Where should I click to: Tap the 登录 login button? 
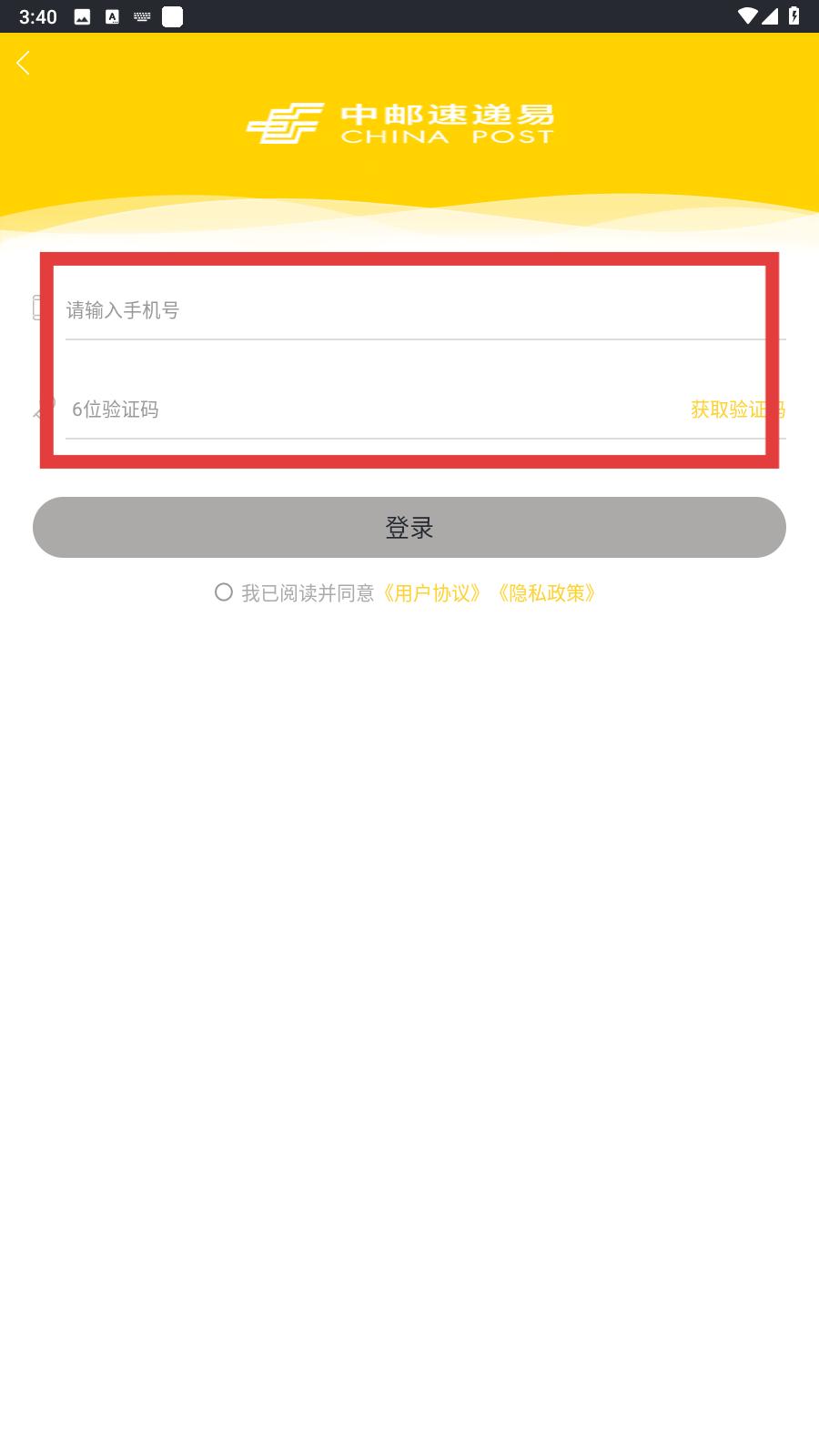tap(409, 528)
